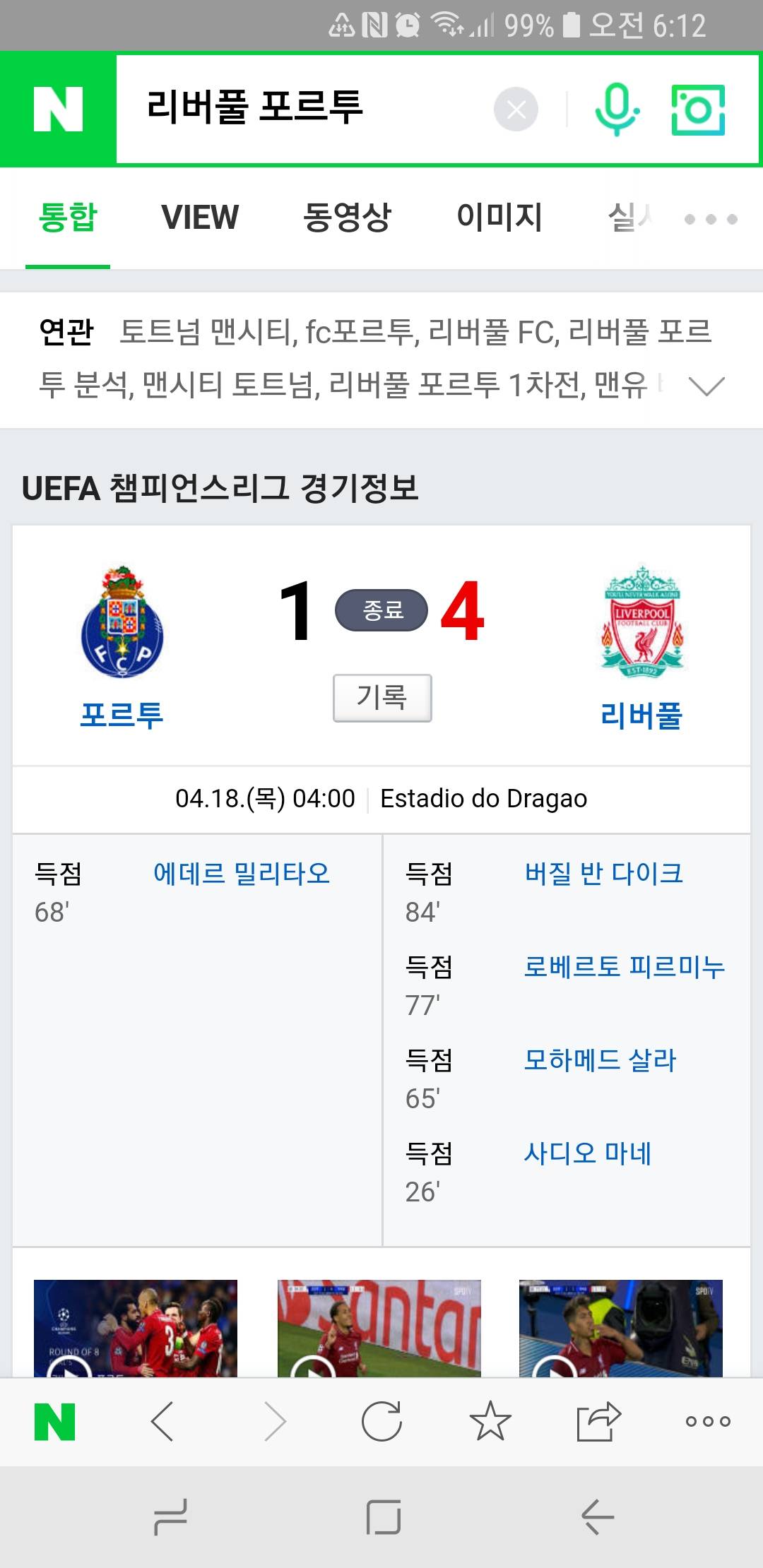Switch to the VIEW tab
Screen dimensions: 763x1568
coord(200,217)
